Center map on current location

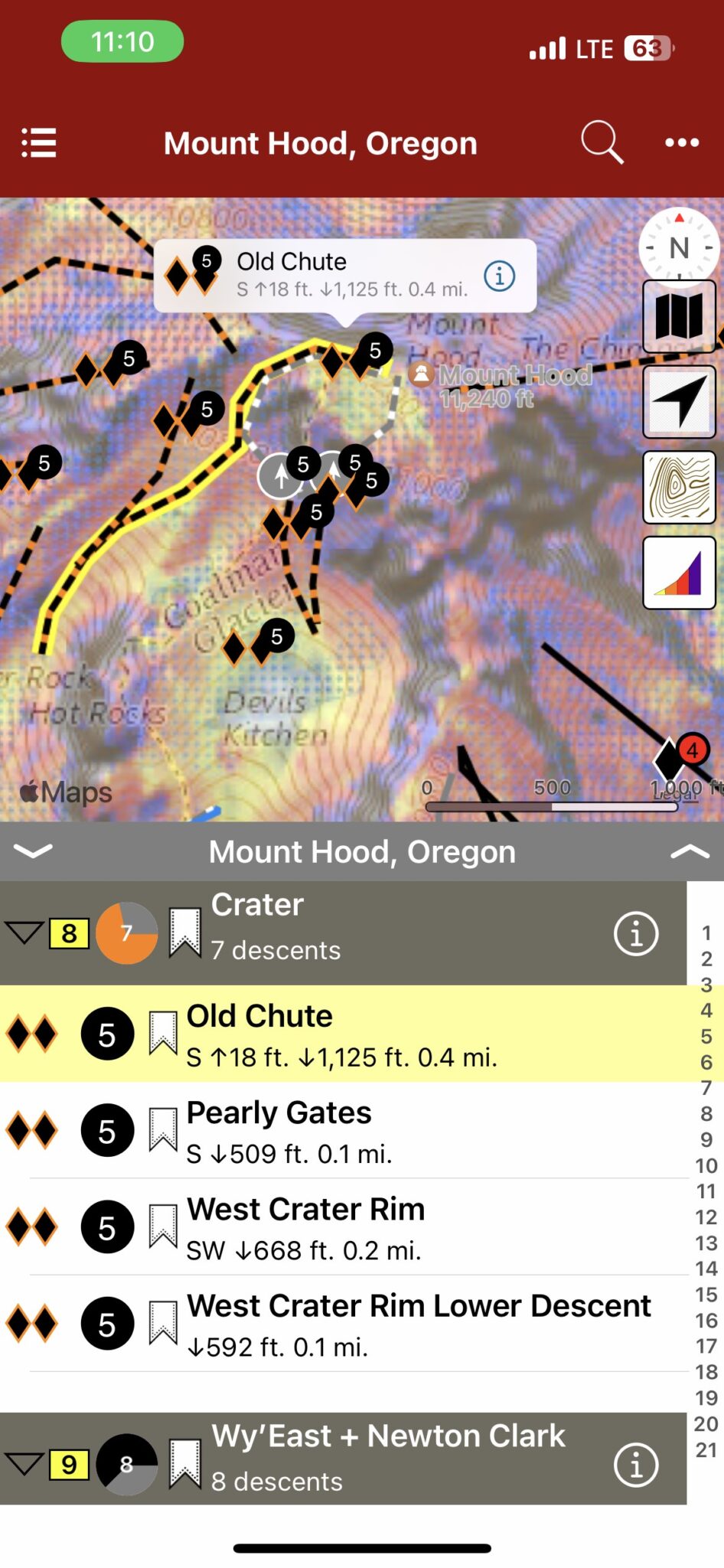(679, 402)
